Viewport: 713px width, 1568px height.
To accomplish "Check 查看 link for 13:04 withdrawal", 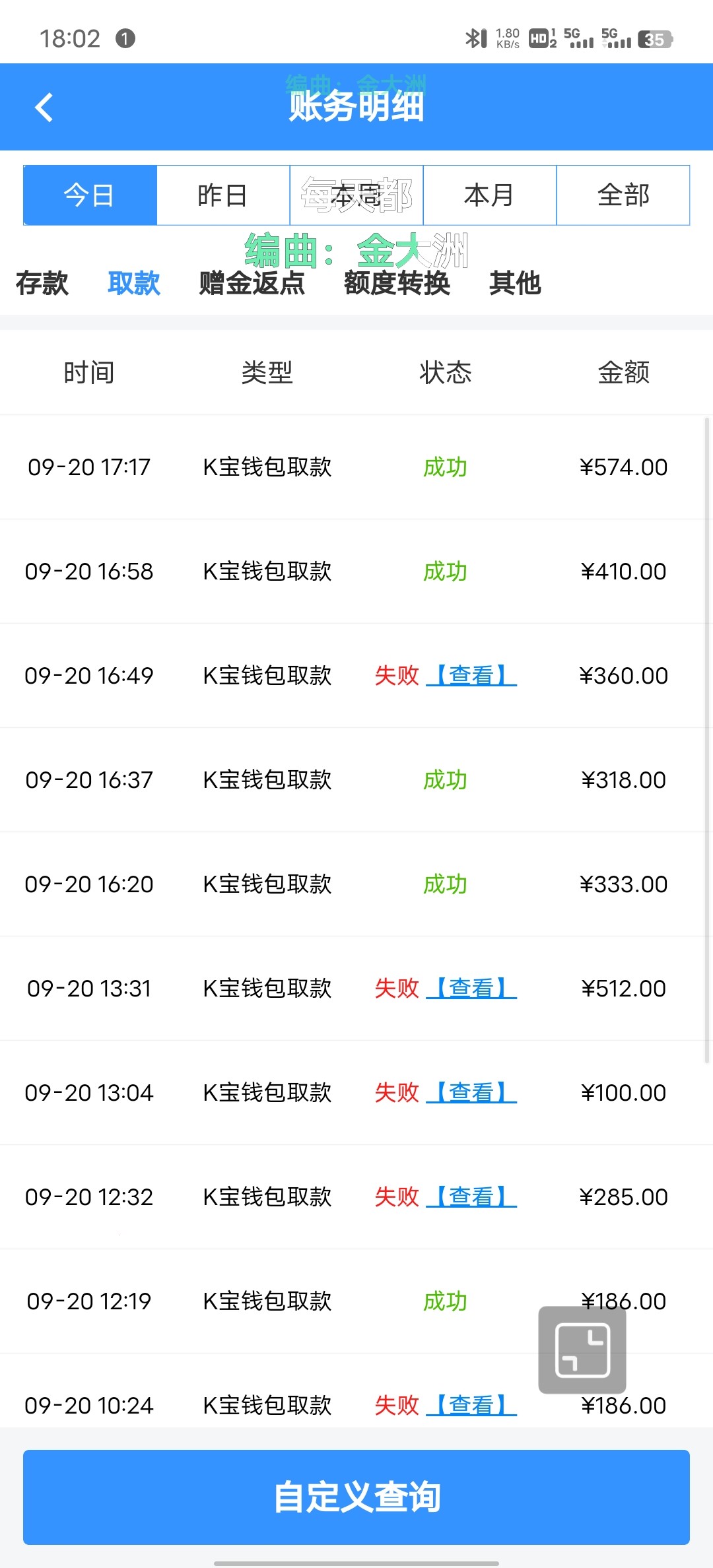I will click(x=471, y=1092).
